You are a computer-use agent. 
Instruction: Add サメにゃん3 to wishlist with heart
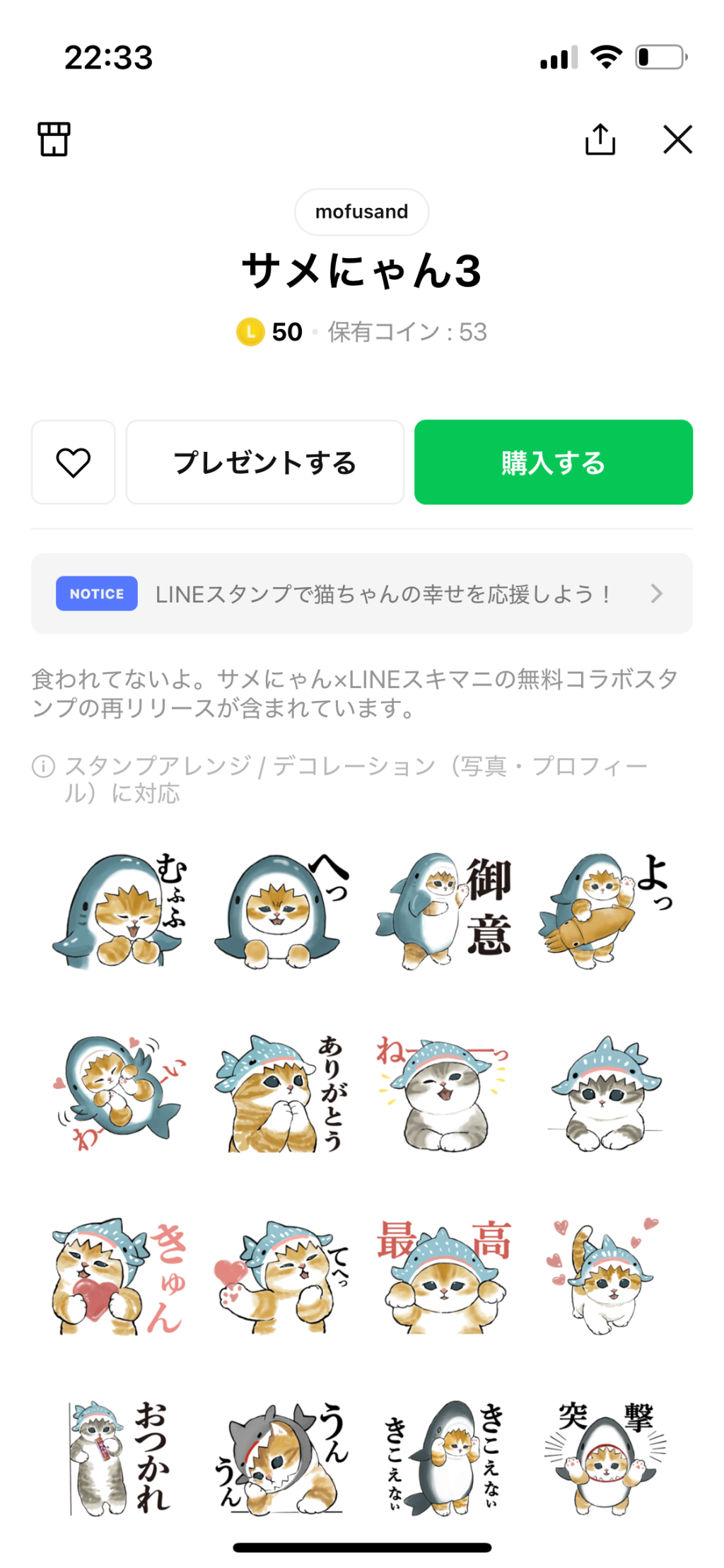tap(74, 463)
